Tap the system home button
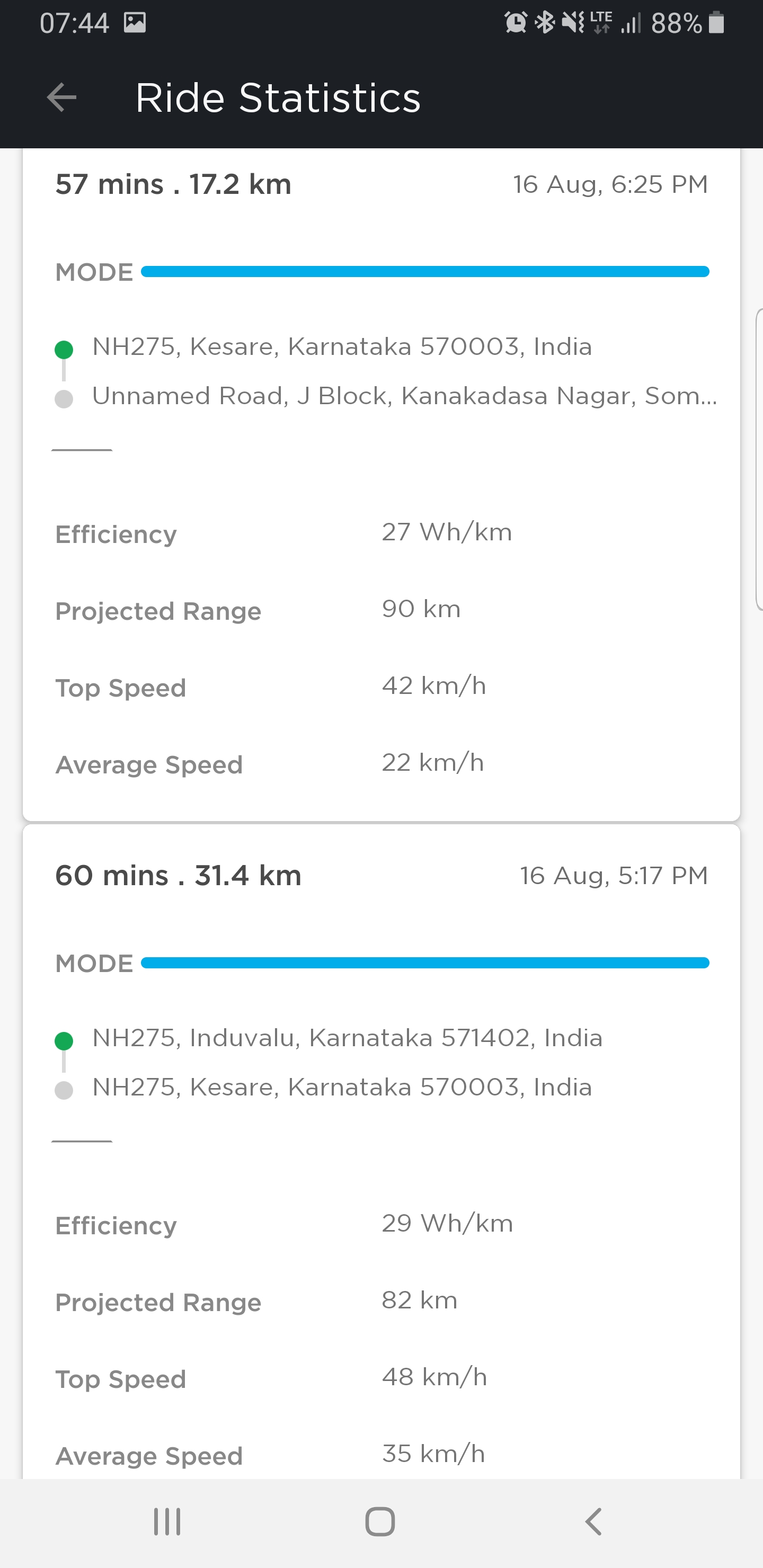Screen dimensions: 763x1568 pyautogui.click(x=380, y=1522)
